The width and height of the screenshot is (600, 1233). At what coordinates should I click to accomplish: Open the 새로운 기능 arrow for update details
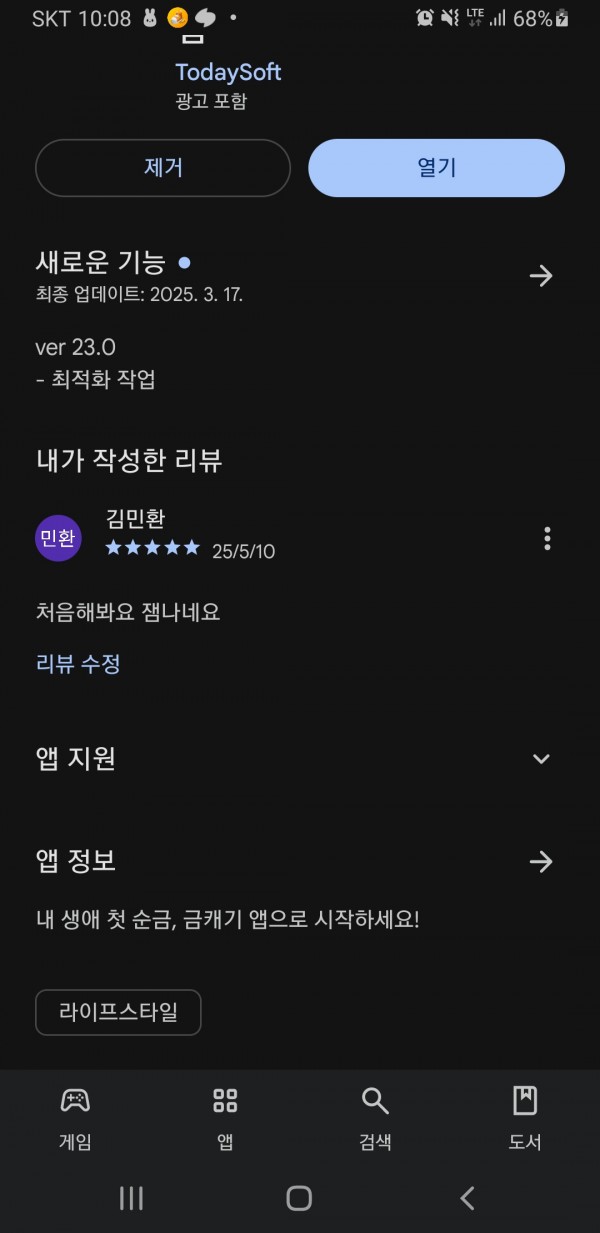[x=541, y=276]
